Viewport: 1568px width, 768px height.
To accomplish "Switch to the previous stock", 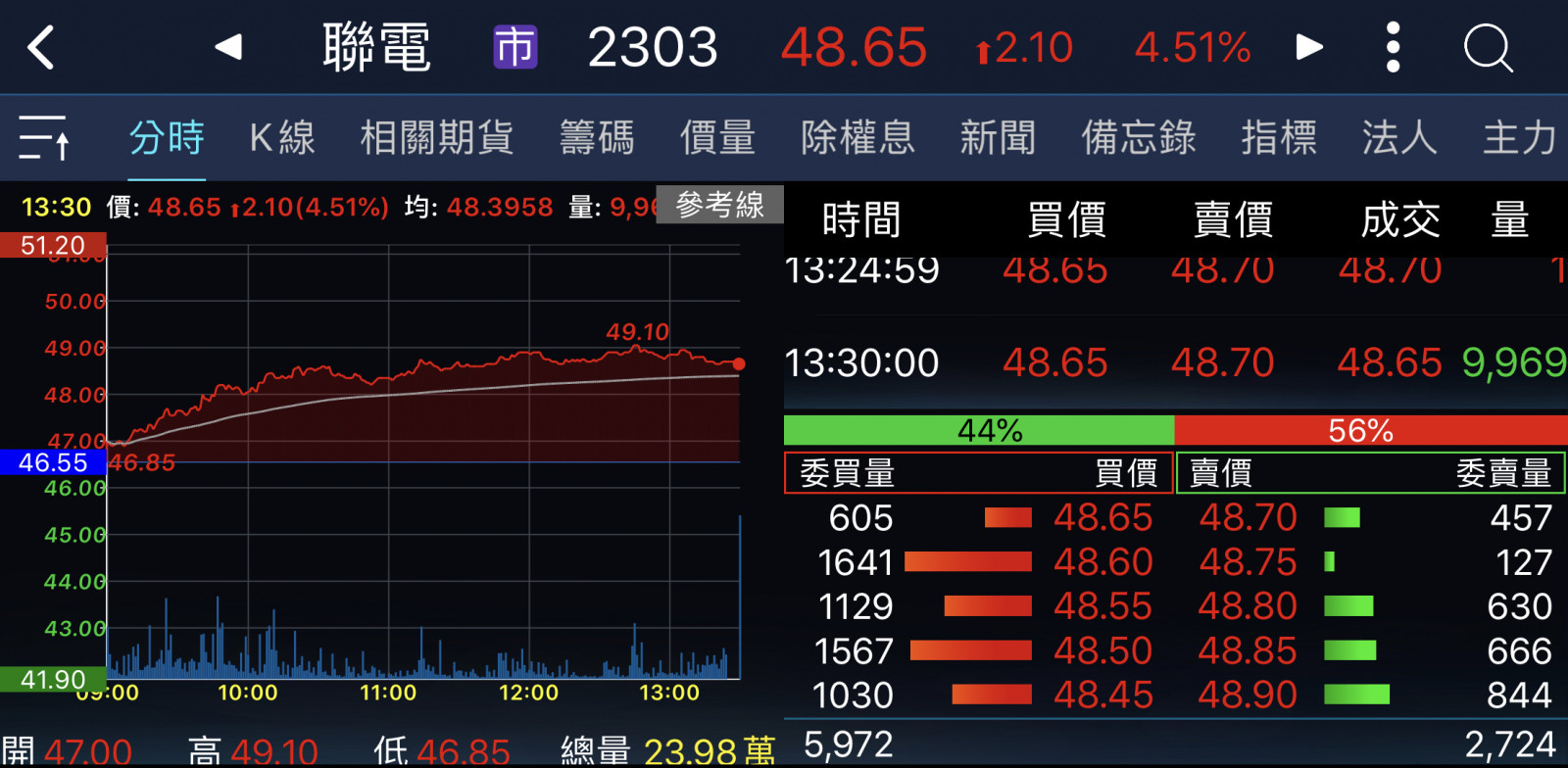I will (x=228, y=47).
